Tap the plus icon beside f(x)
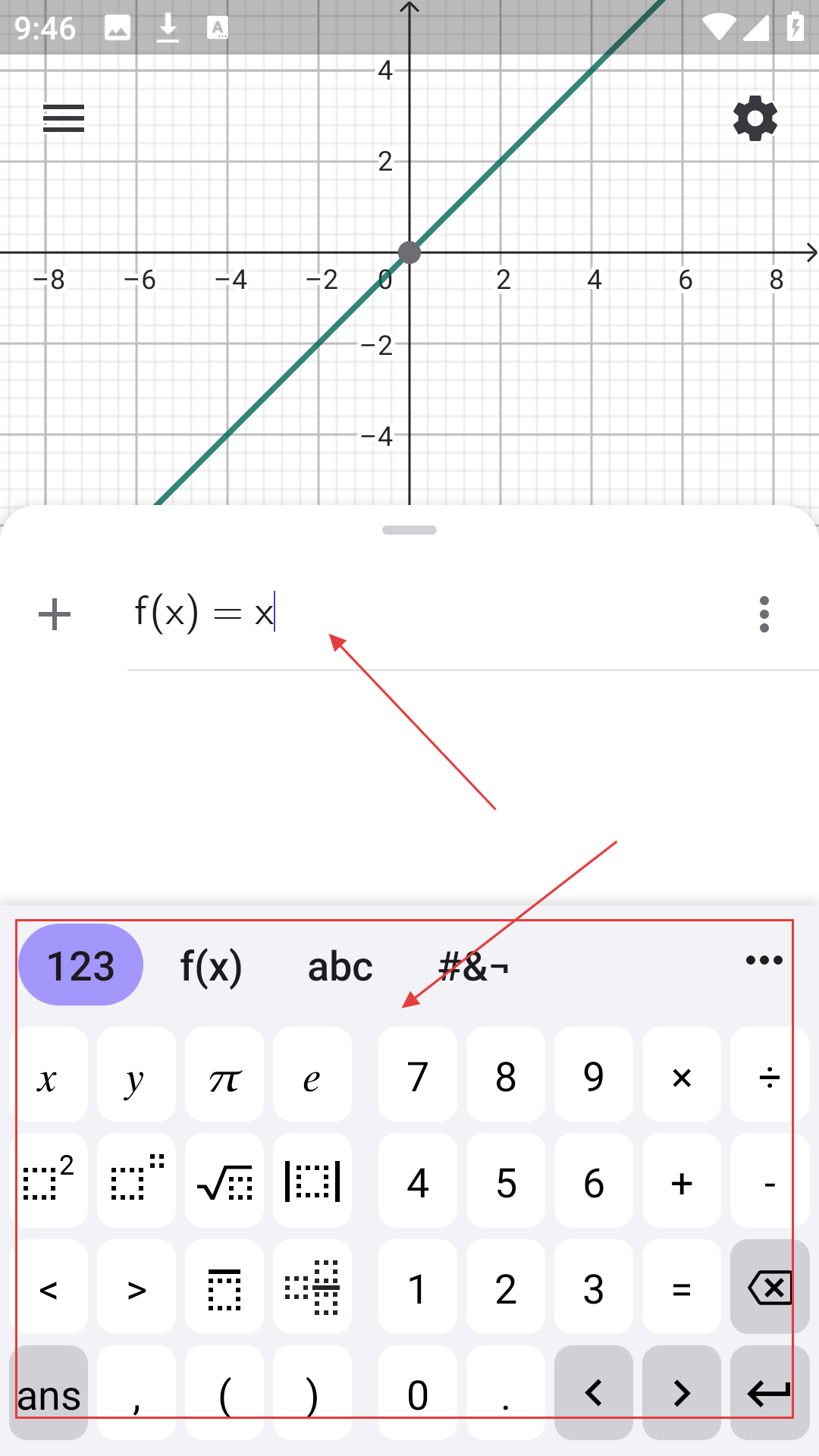The height and width of the screenshot is (1456, 819). click(55, 614)
